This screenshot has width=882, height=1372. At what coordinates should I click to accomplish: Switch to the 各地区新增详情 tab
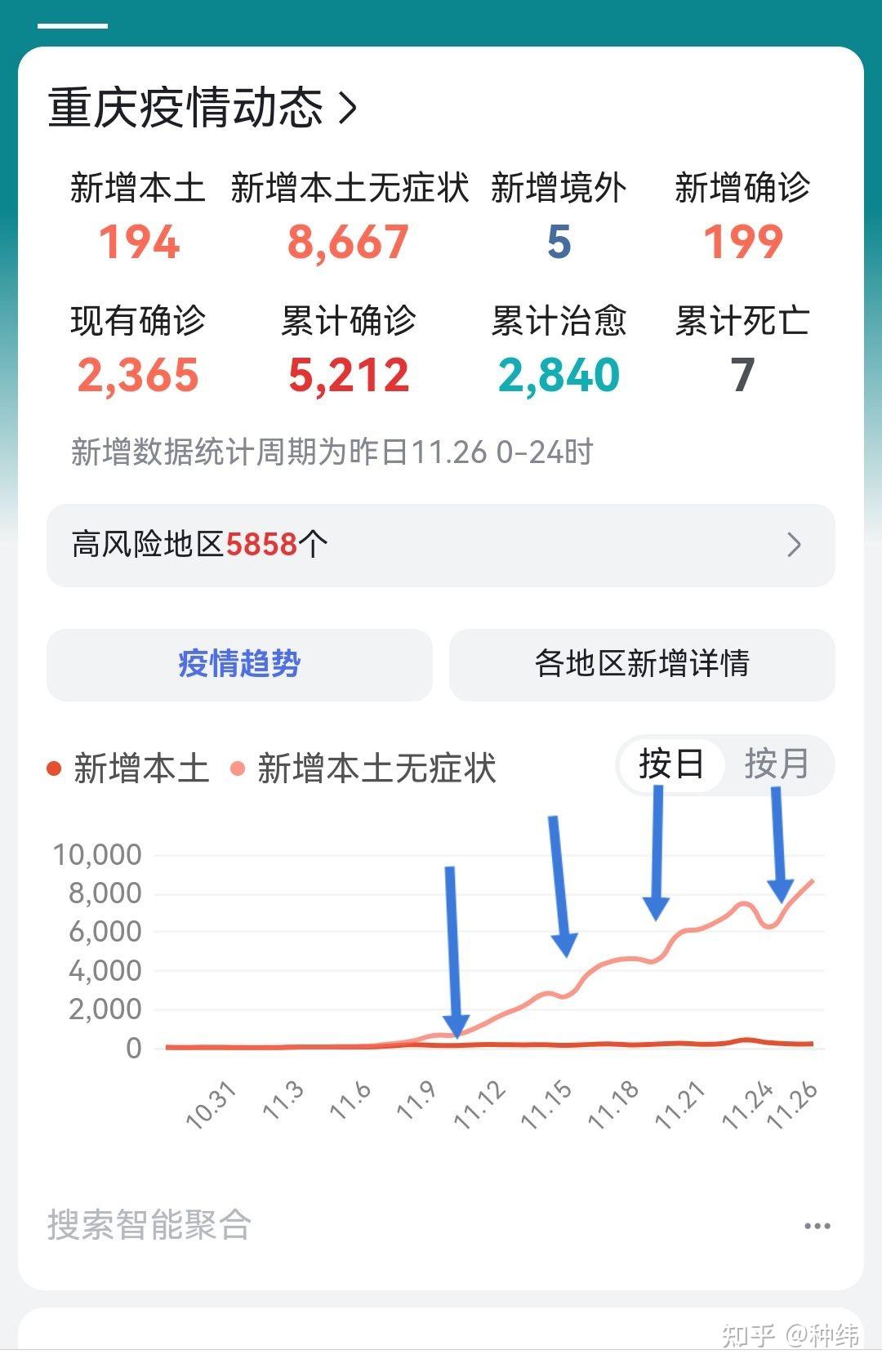click(x=642, y=664)
